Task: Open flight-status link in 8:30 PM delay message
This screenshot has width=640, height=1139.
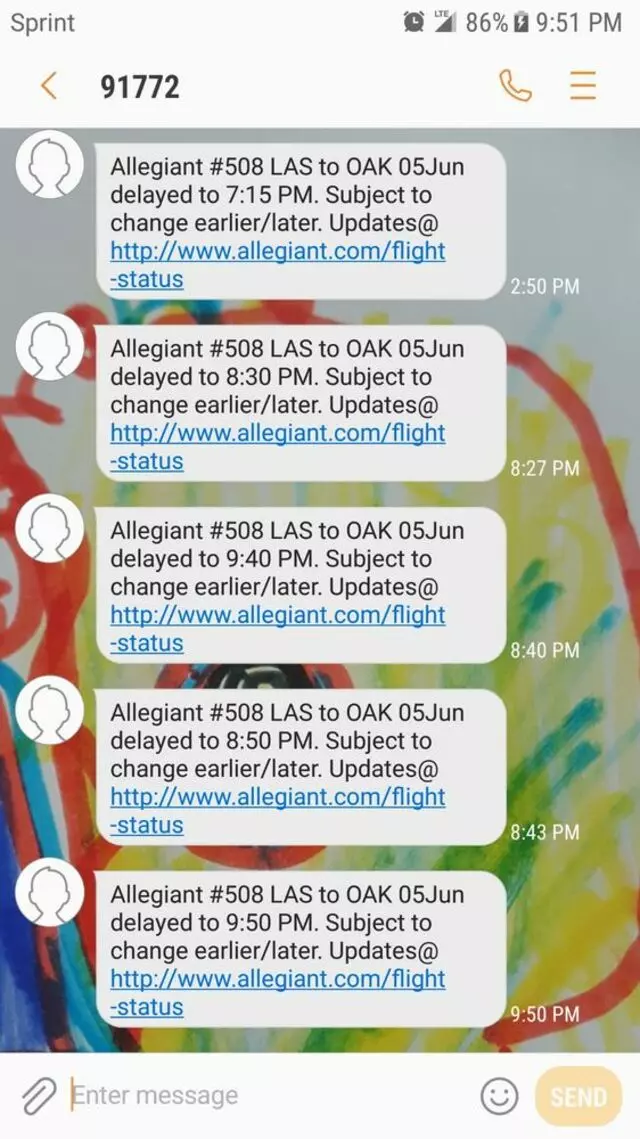Action: [277, 434]
